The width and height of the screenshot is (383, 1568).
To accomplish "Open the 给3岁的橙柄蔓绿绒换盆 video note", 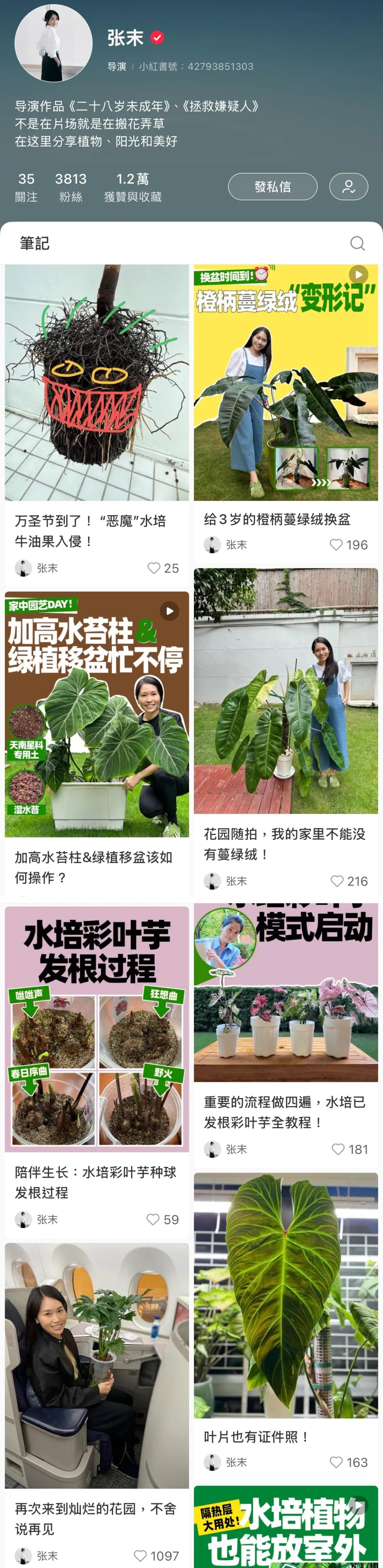I will (286, 382).
